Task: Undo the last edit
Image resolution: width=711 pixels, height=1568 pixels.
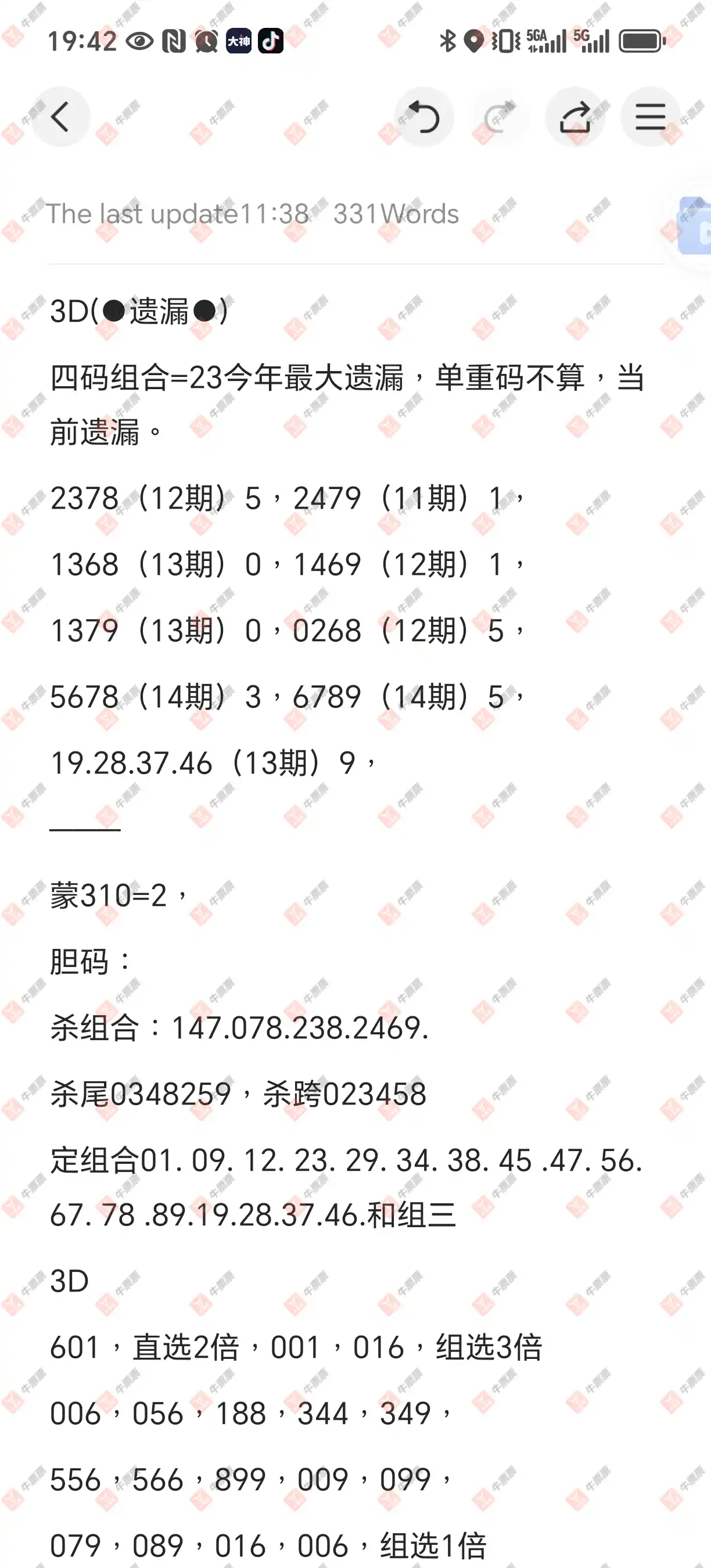Action: click(423, 117)
